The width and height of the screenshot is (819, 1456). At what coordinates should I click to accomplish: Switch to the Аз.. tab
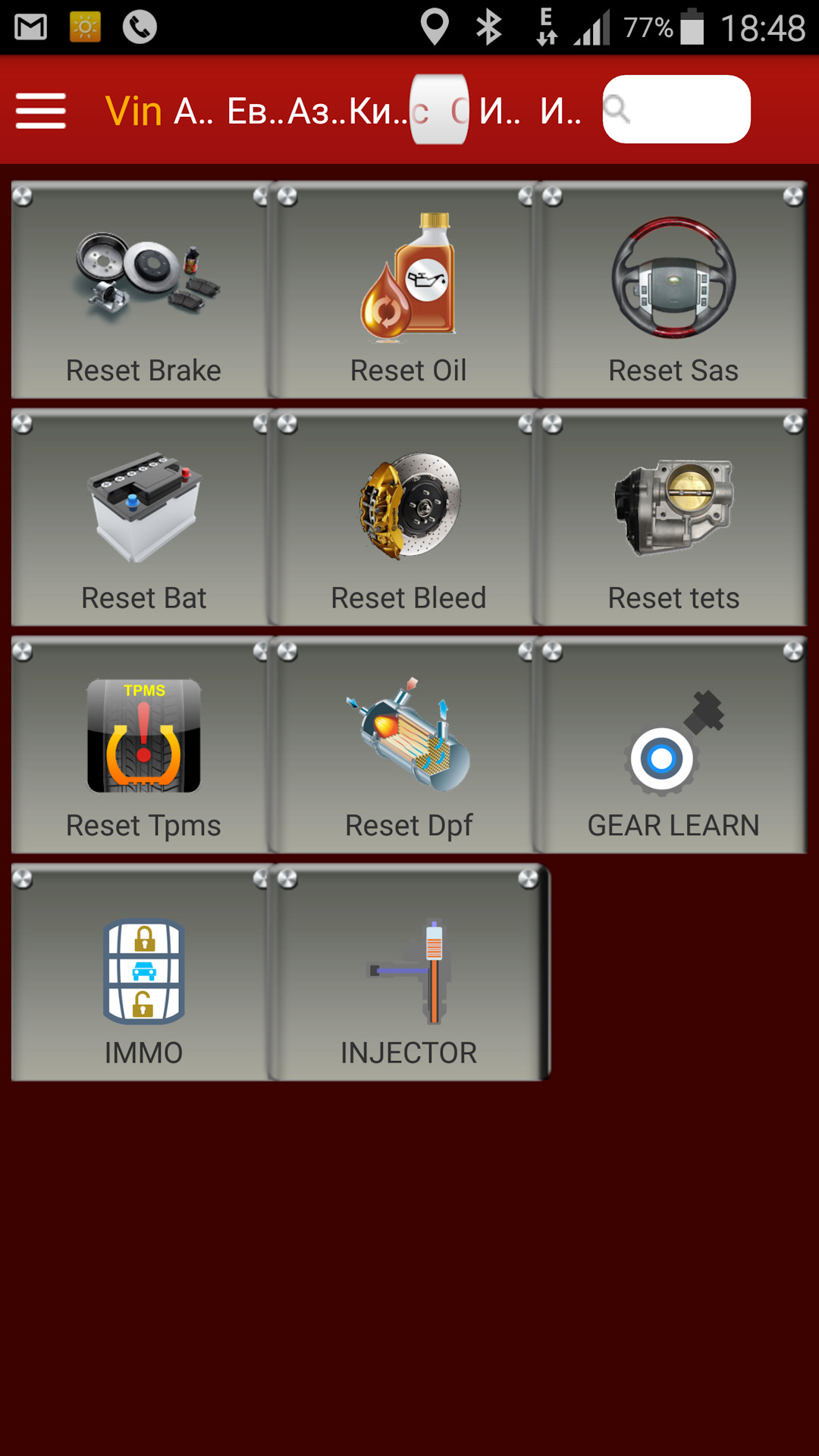317,111
